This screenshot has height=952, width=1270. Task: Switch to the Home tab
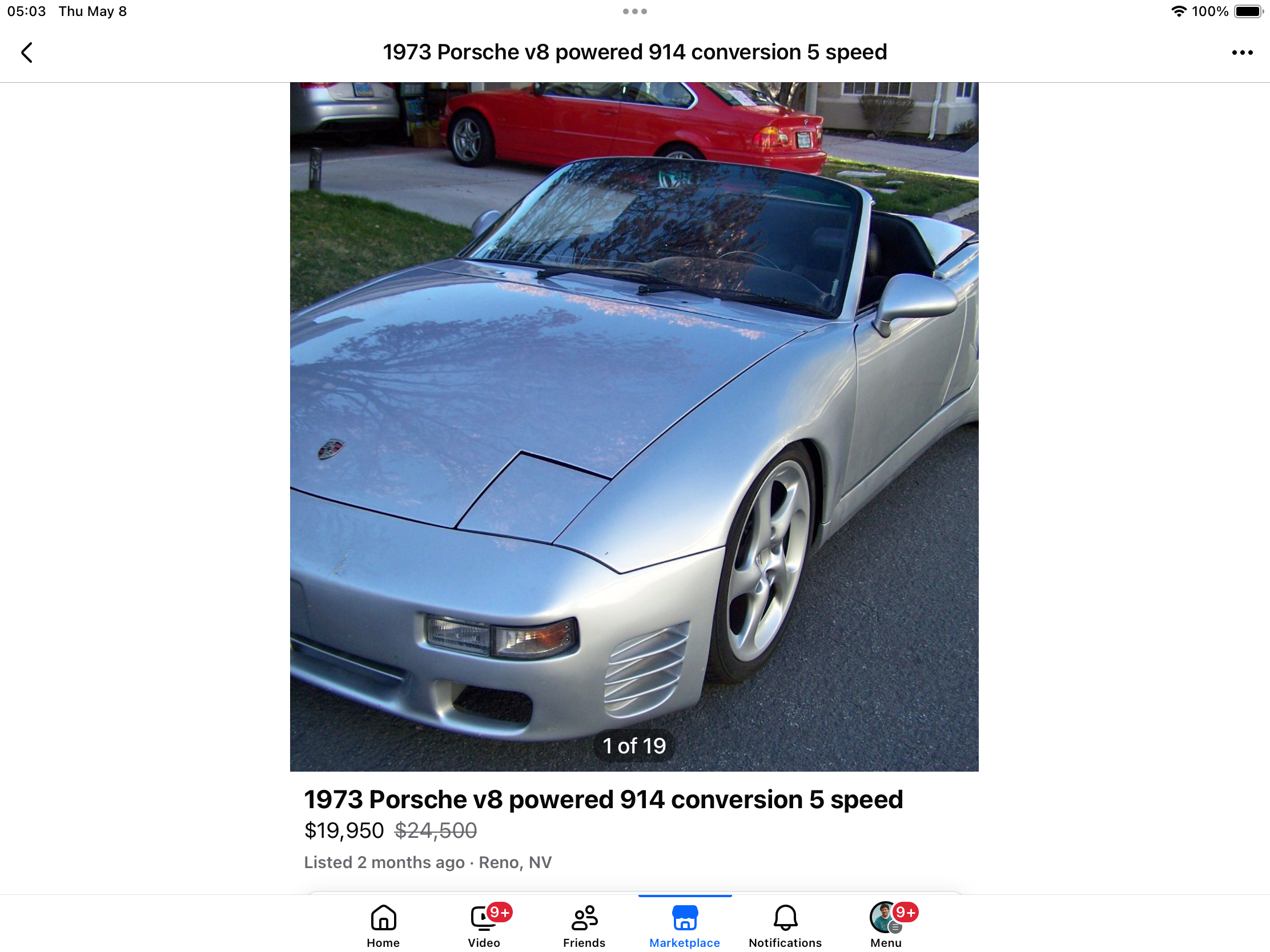pyautogui.click(x=383, y=925)
